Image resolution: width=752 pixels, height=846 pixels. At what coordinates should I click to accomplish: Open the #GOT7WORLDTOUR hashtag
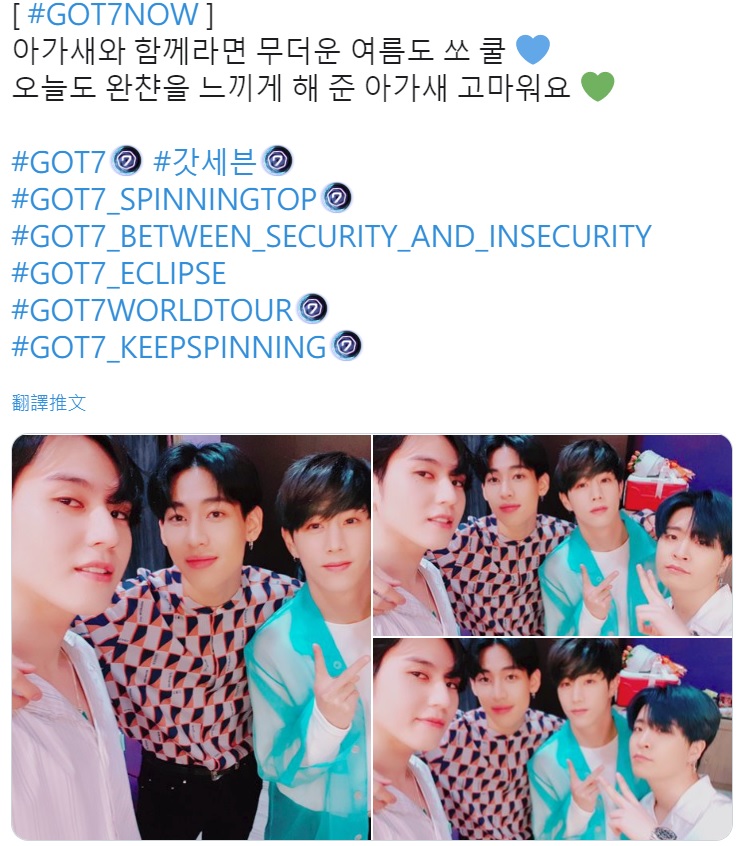pyautogui.click(x=152, y=310)
